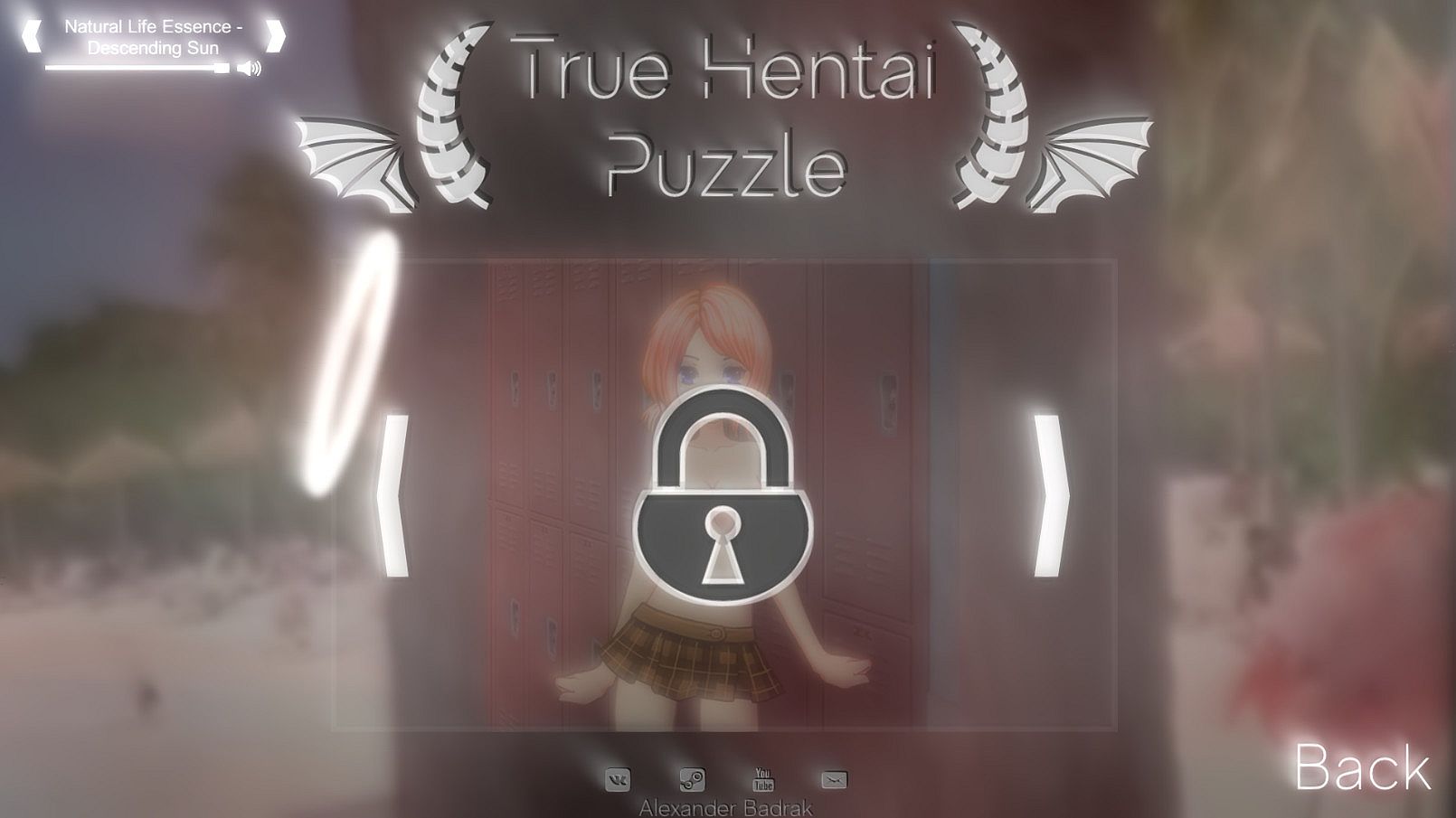Open the email contact icon
Image resolution: width=1456 pixels, height=818 pixels.
point(834,779)
